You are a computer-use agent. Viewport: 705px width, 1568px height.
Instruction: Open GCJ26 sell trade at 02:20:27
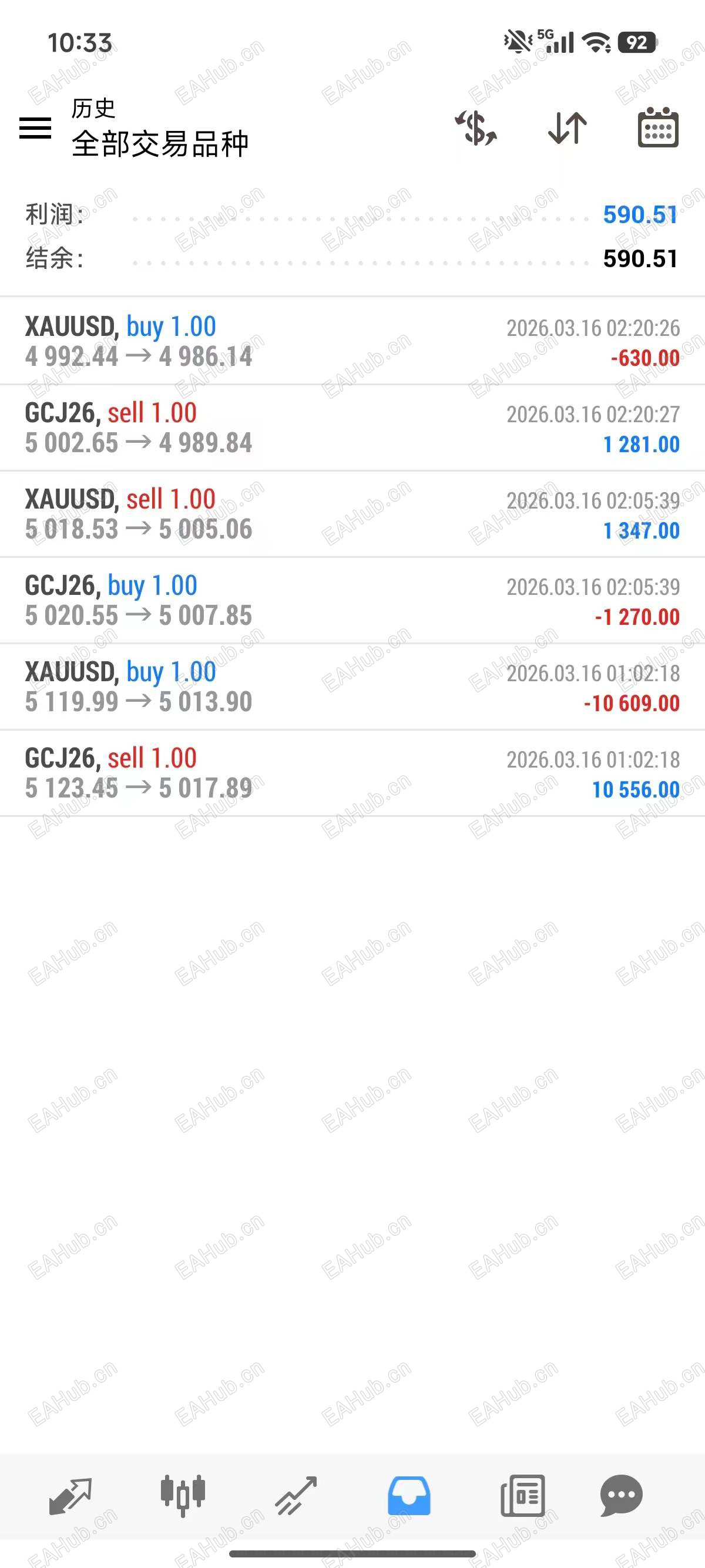pyautogui.click(x=352, y=428)
